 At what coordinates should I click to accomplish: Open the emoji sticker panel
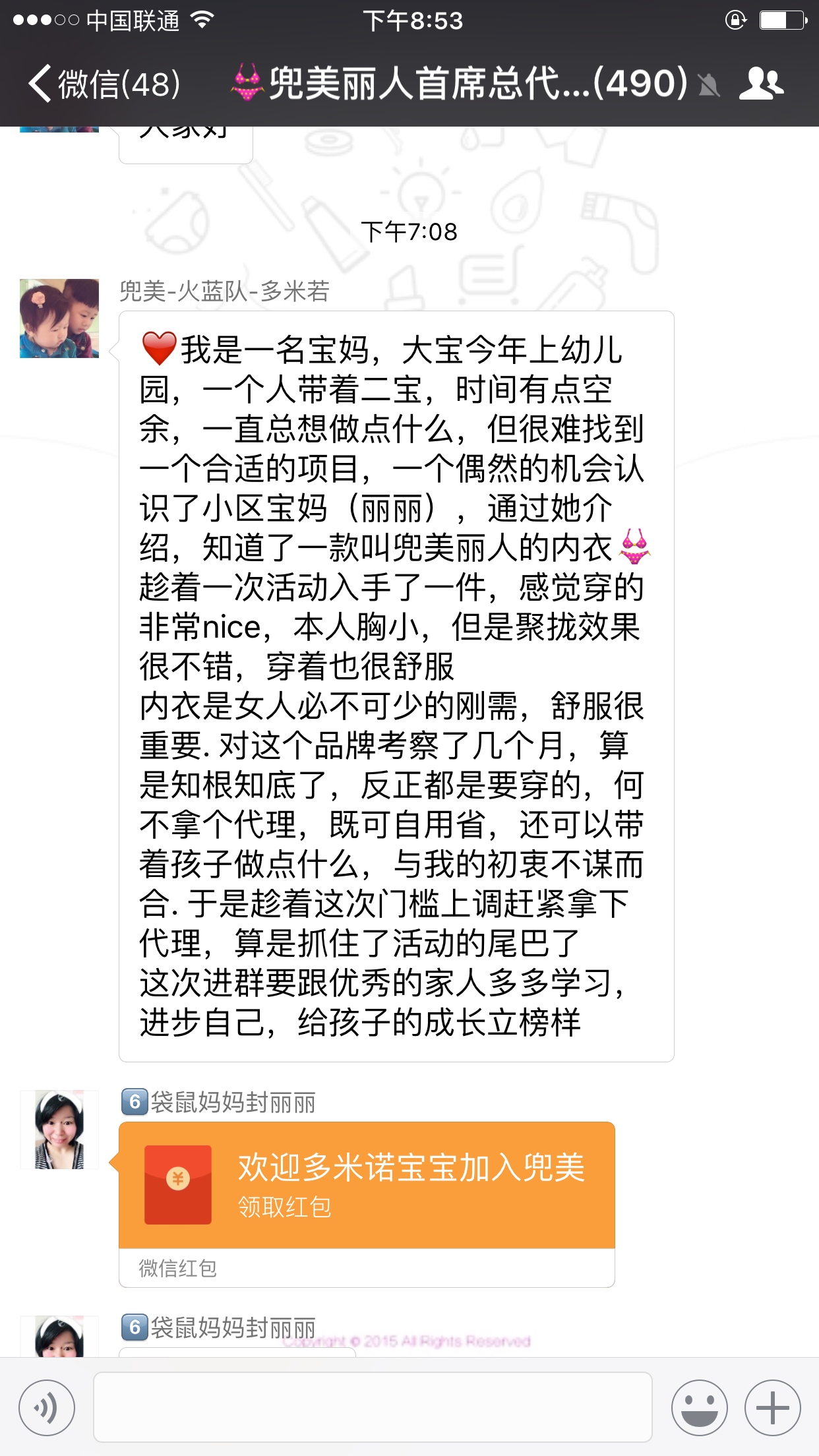click(699, 1407)
